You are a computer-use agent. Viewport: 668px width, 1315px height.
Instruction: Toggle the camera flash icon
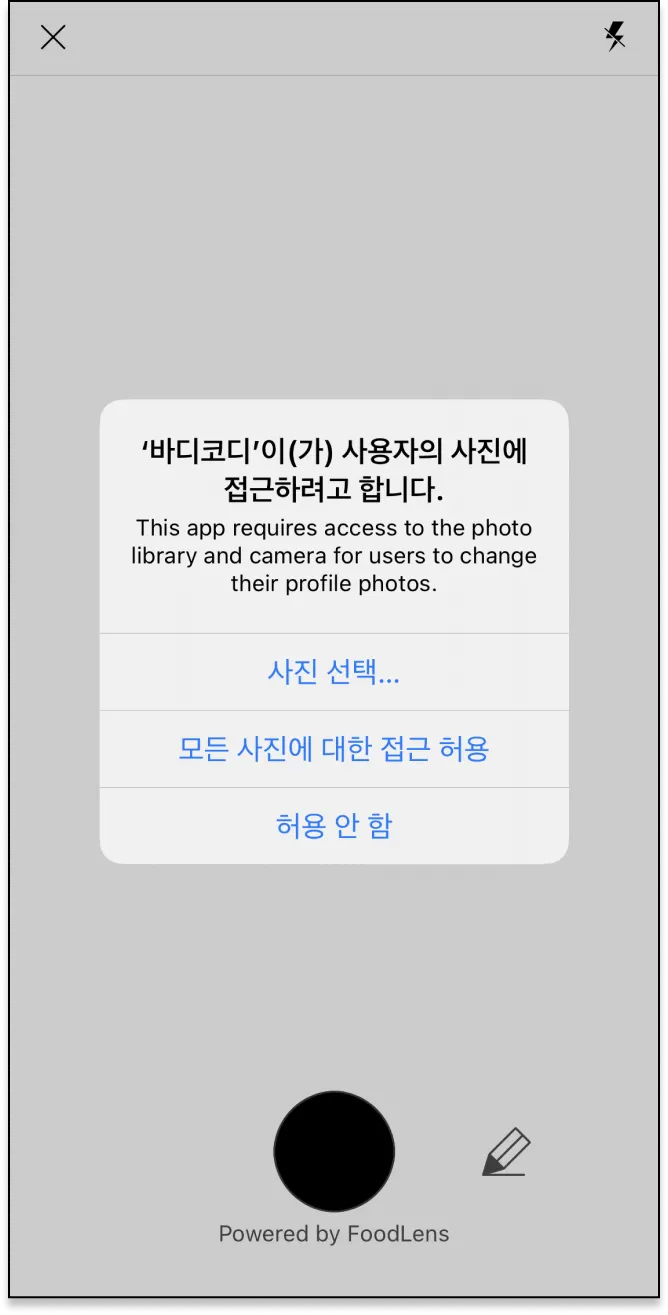click(615, 37)
